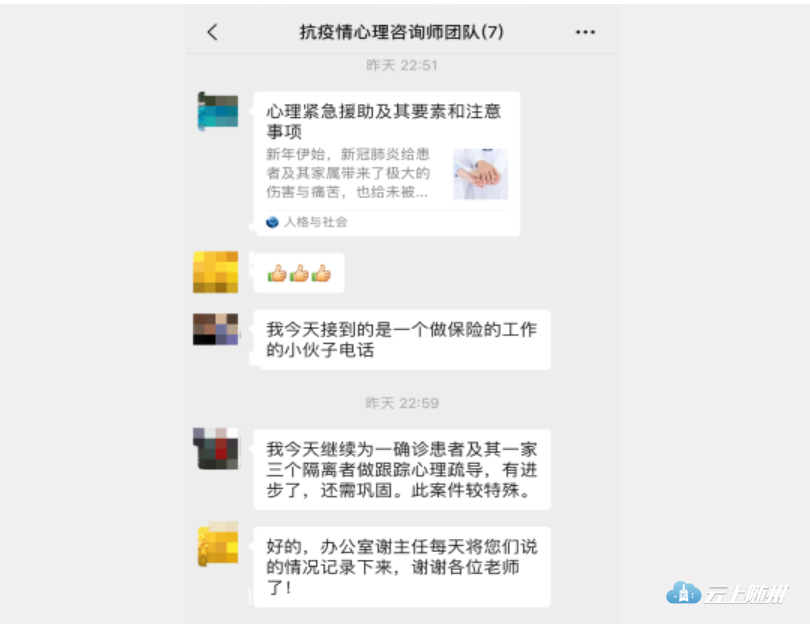Open the group chat overflow menu
The height and width of the screenshot is (624, 810).
(x=585, y=32)
